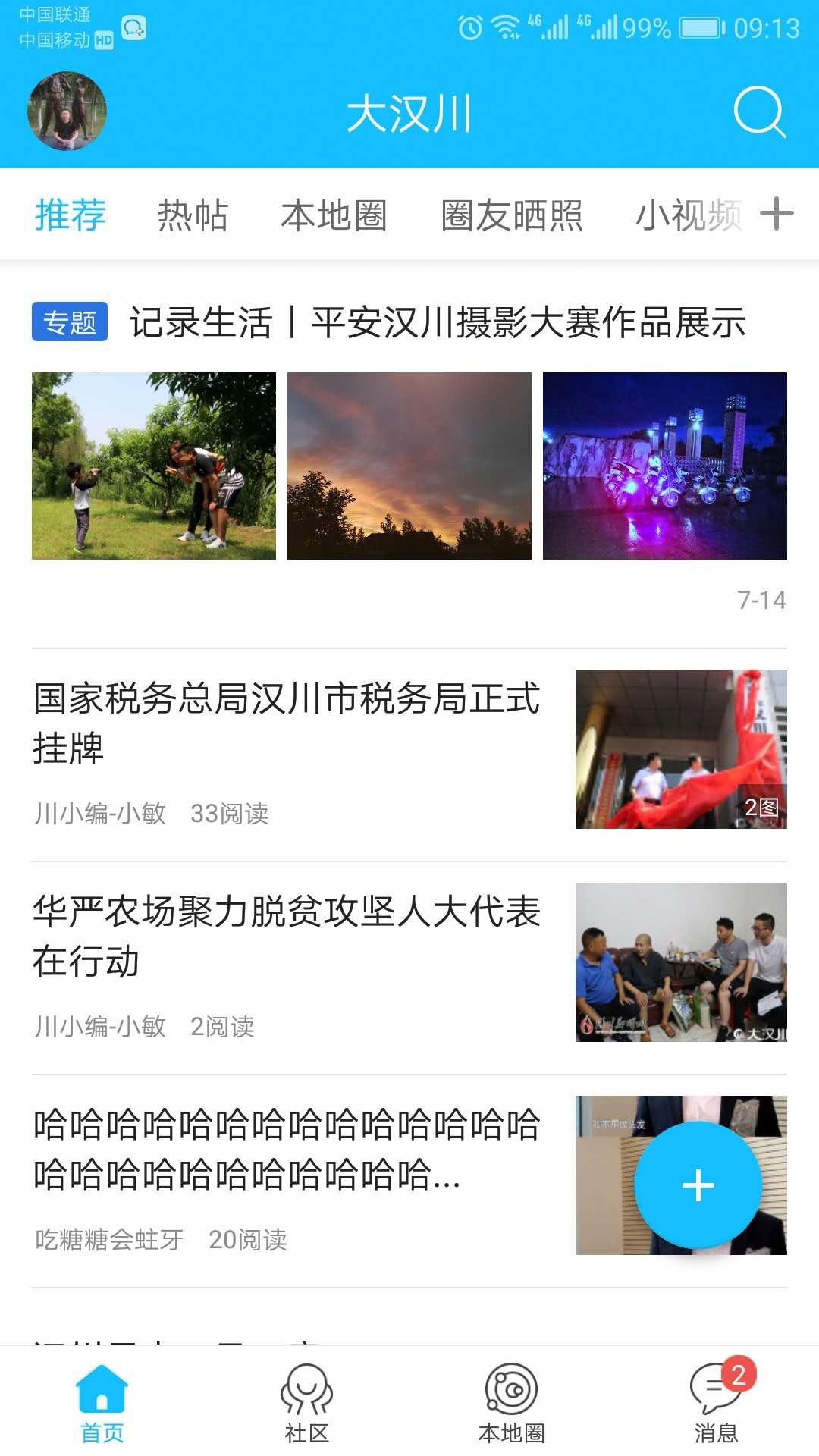Tap the floating plus button to post

[x=698, y=1185]
